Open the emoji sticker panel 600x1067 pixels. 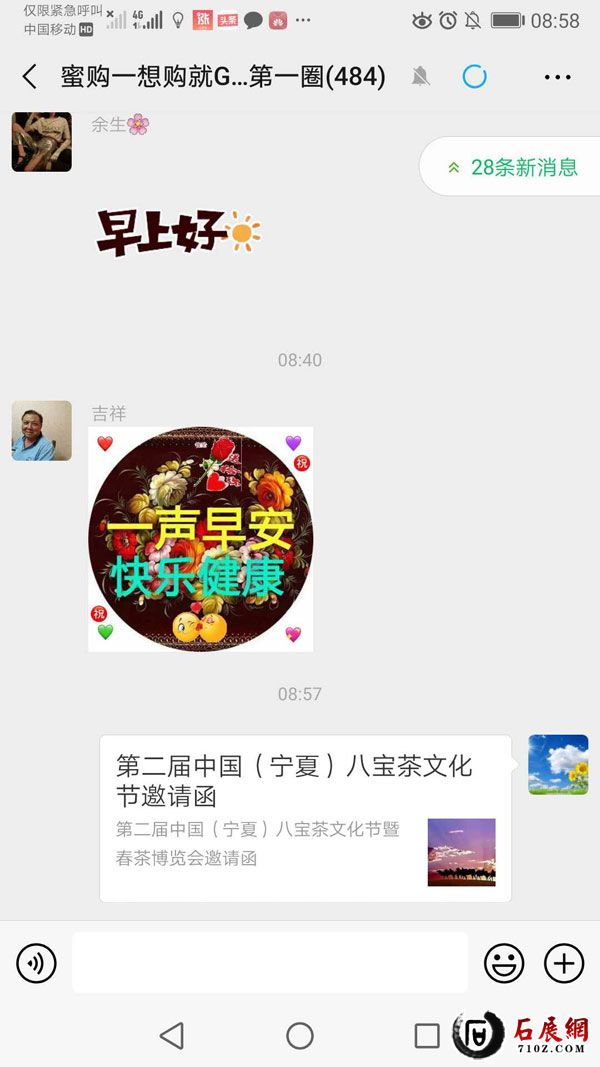504,963
